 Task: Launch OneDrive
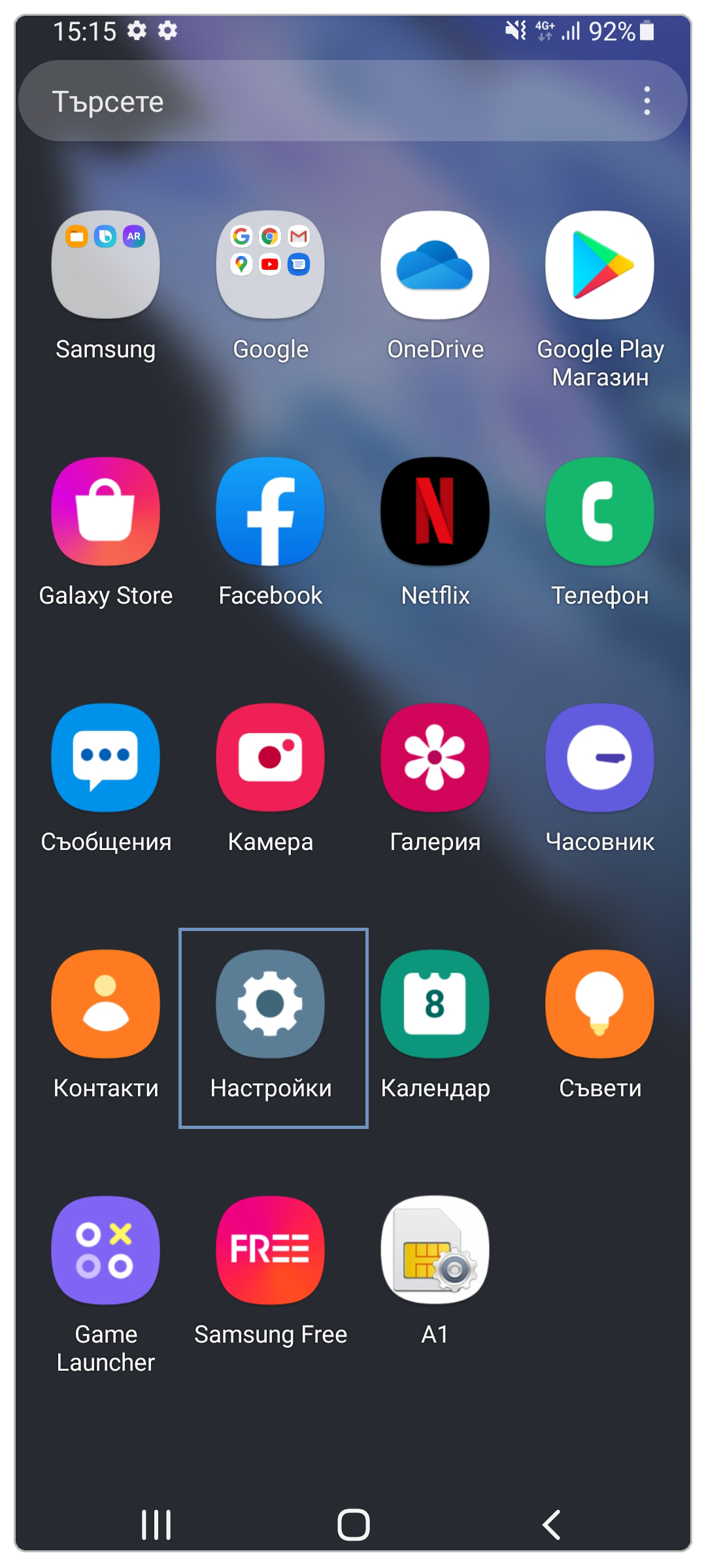click(x=435, y=265)
